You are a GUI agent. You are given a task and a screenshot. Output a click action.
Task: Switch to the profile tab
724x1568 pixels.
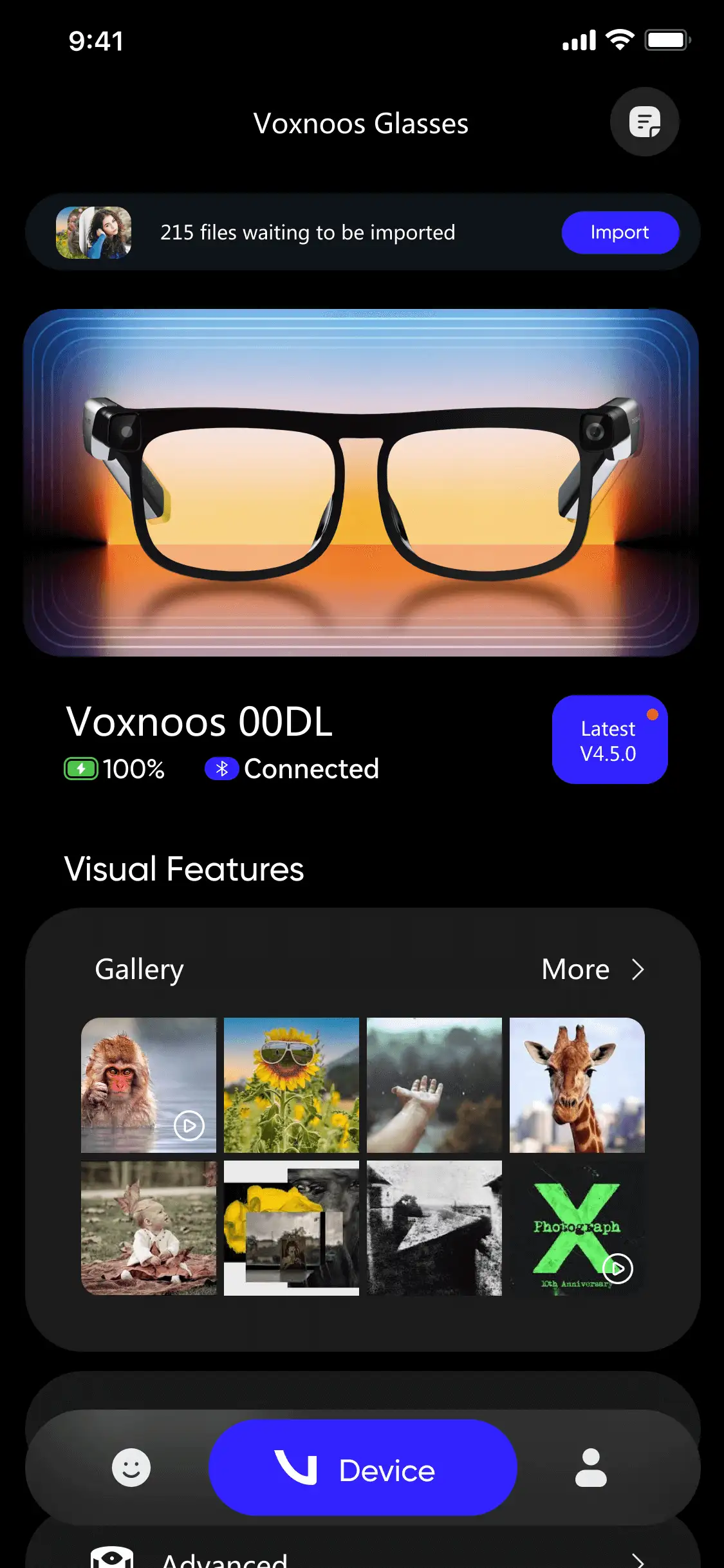591,1468
